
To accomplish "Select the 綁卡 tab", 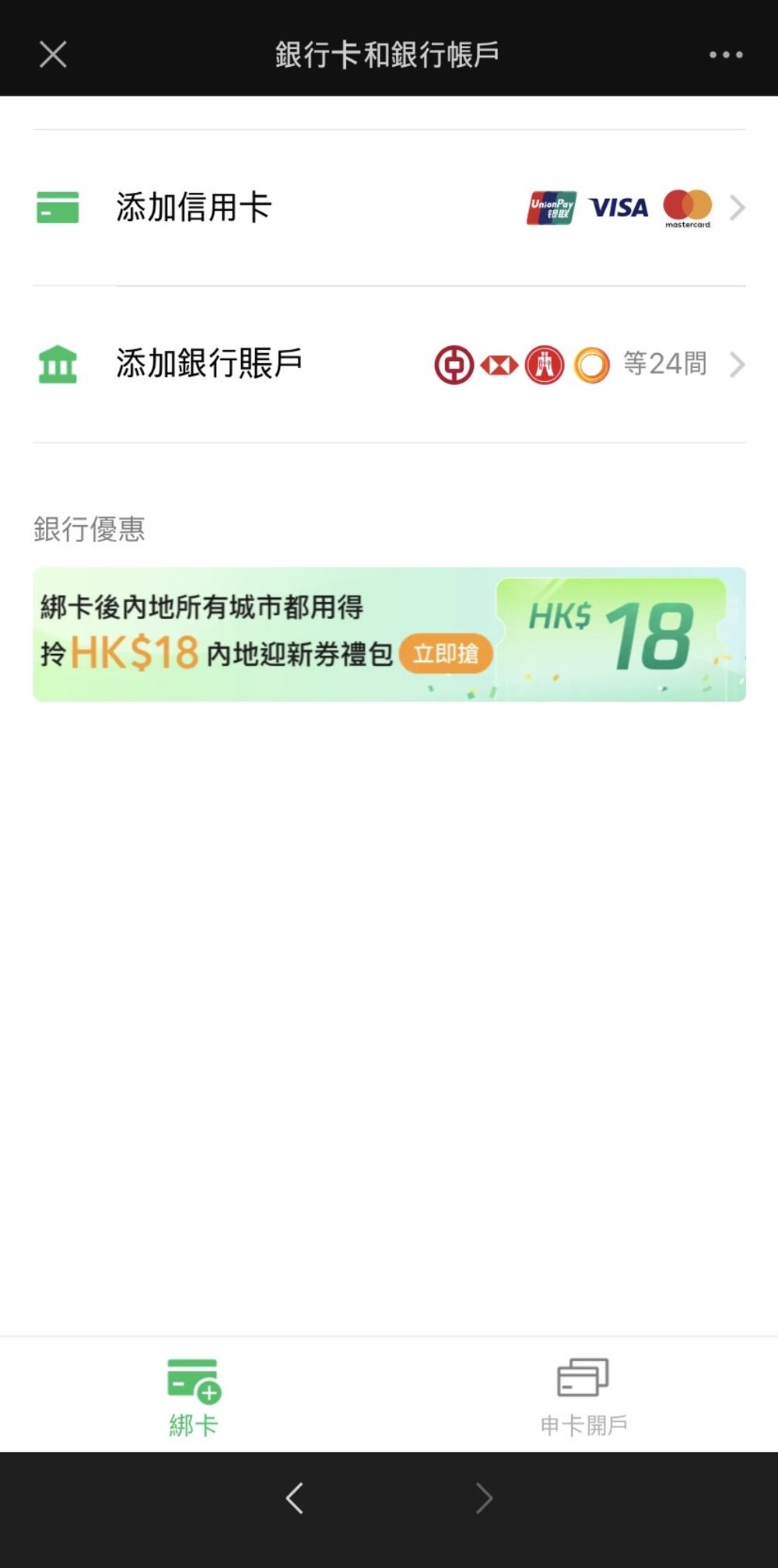I will pos(193,1394).
